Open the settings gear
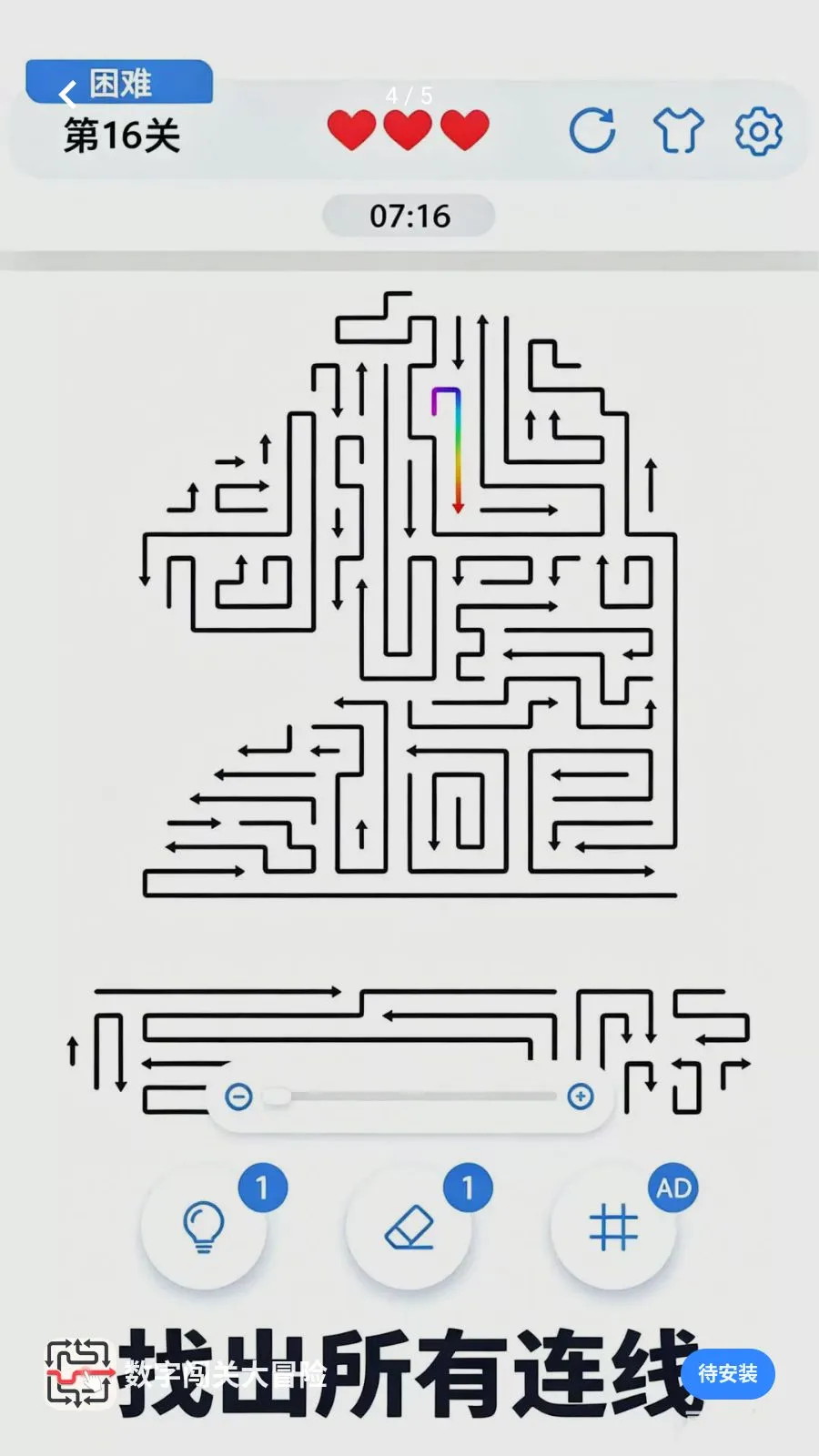Viewport: 819px width, 1456px height. pyautogui.click(x=758, y=131)
